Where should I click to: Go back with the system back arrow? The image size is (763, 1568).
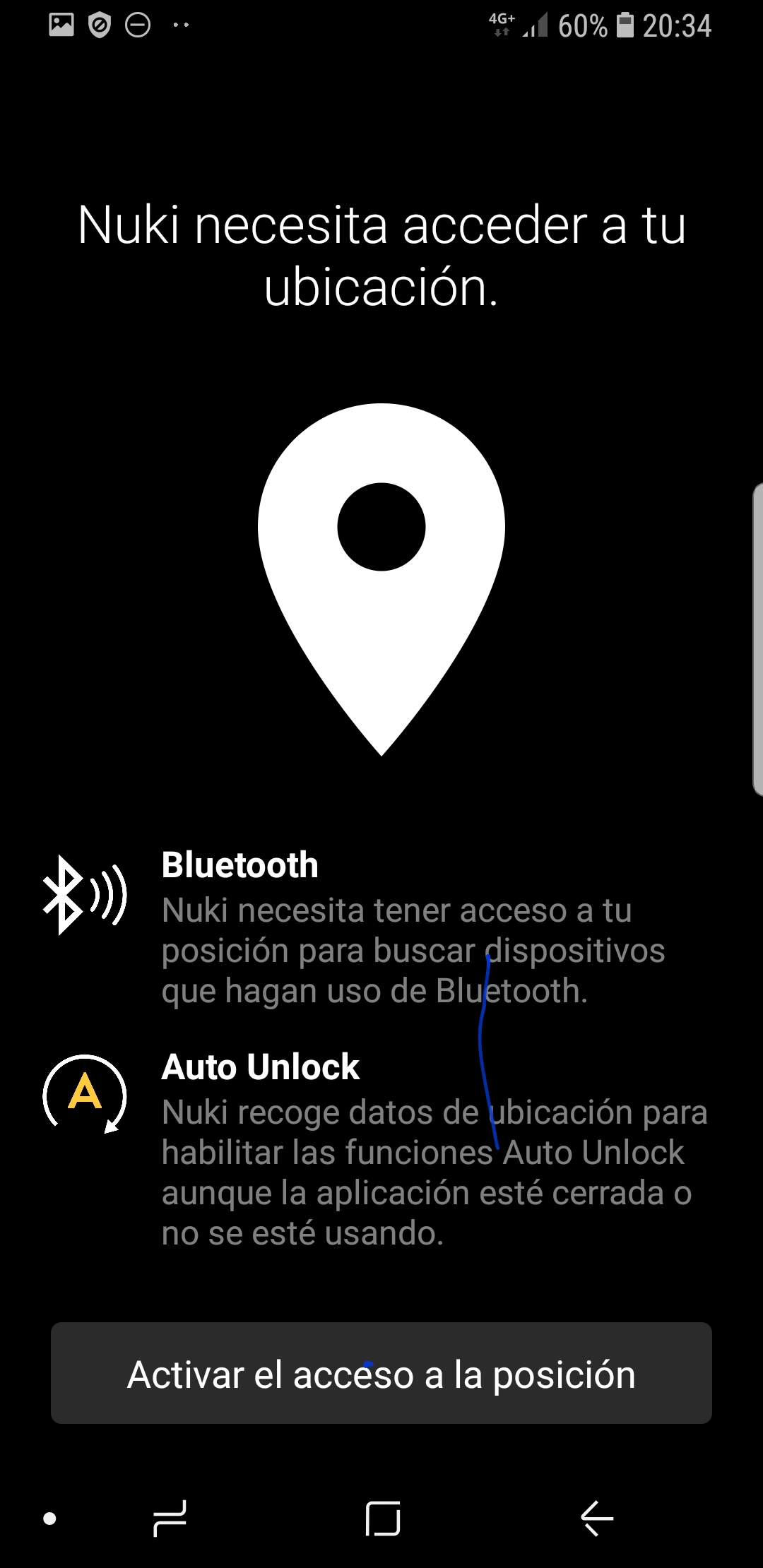(597, 1518)
